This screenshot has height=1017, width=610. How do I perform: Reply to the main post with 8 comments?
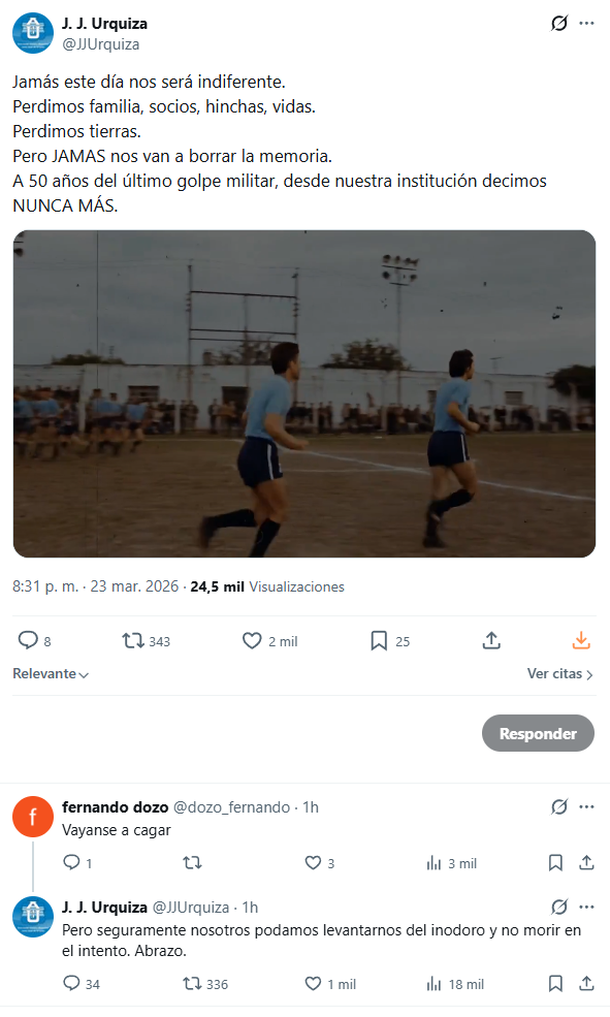(x=28, y=641)
